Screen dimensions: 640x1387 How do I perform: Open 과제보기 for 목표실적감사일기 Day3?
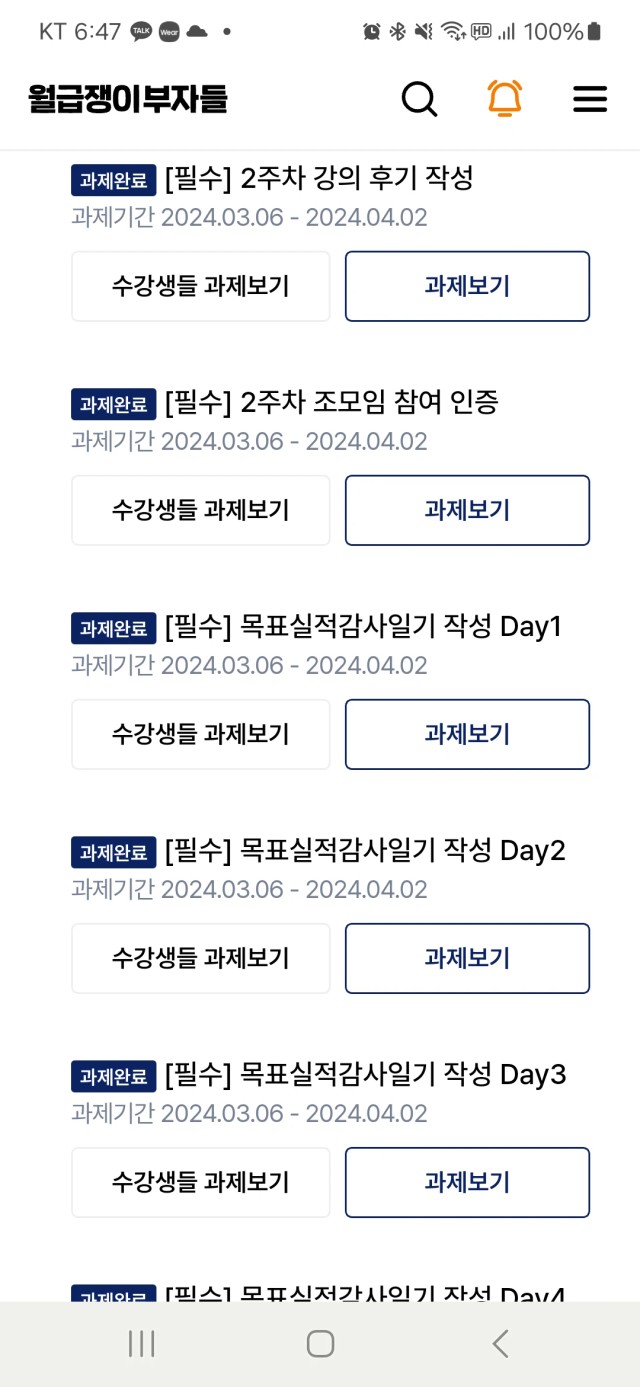click(x=467, y=1182)
